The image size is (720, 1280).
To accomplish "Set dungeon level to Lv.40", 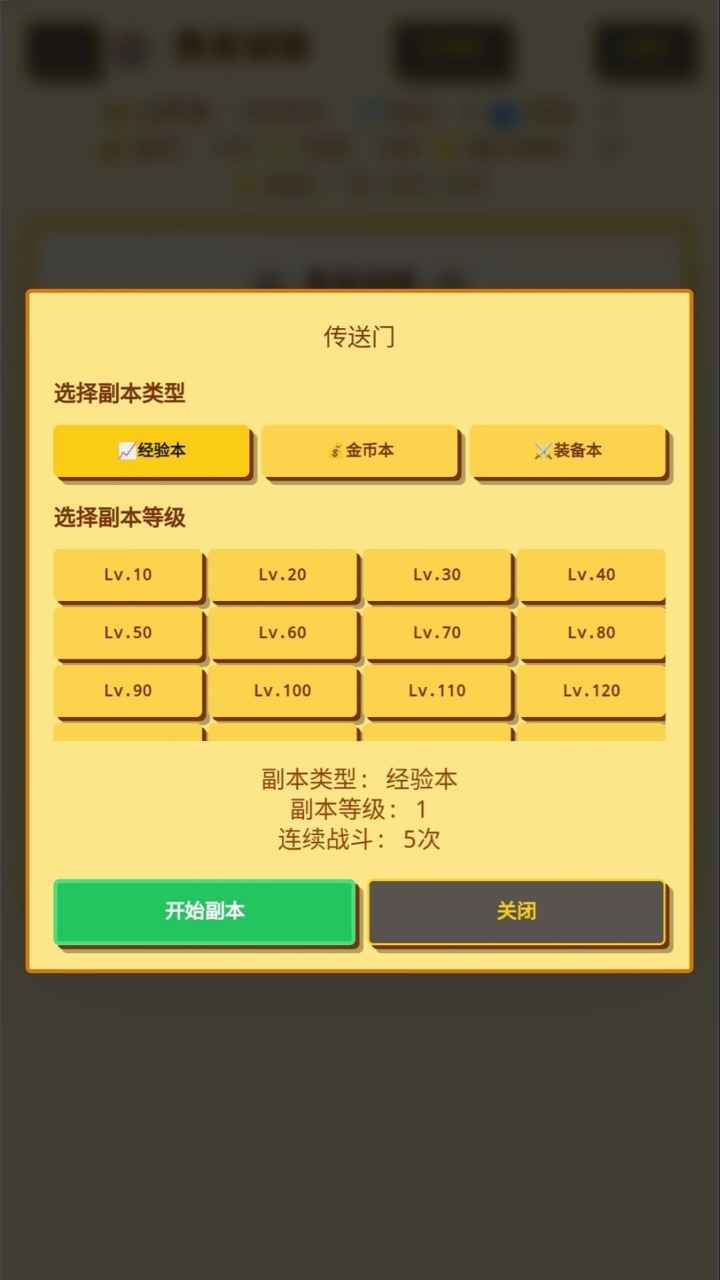I will click(591, 575).
